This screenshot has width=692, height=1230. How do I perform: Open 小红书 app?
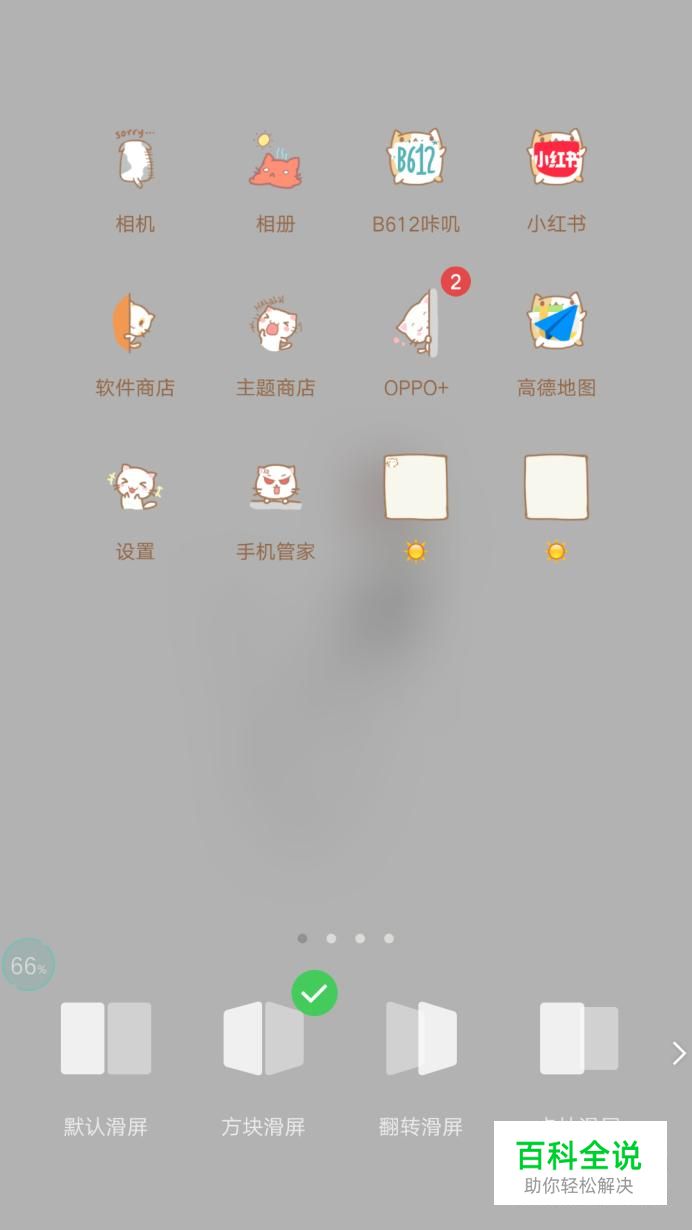point(556,161)
